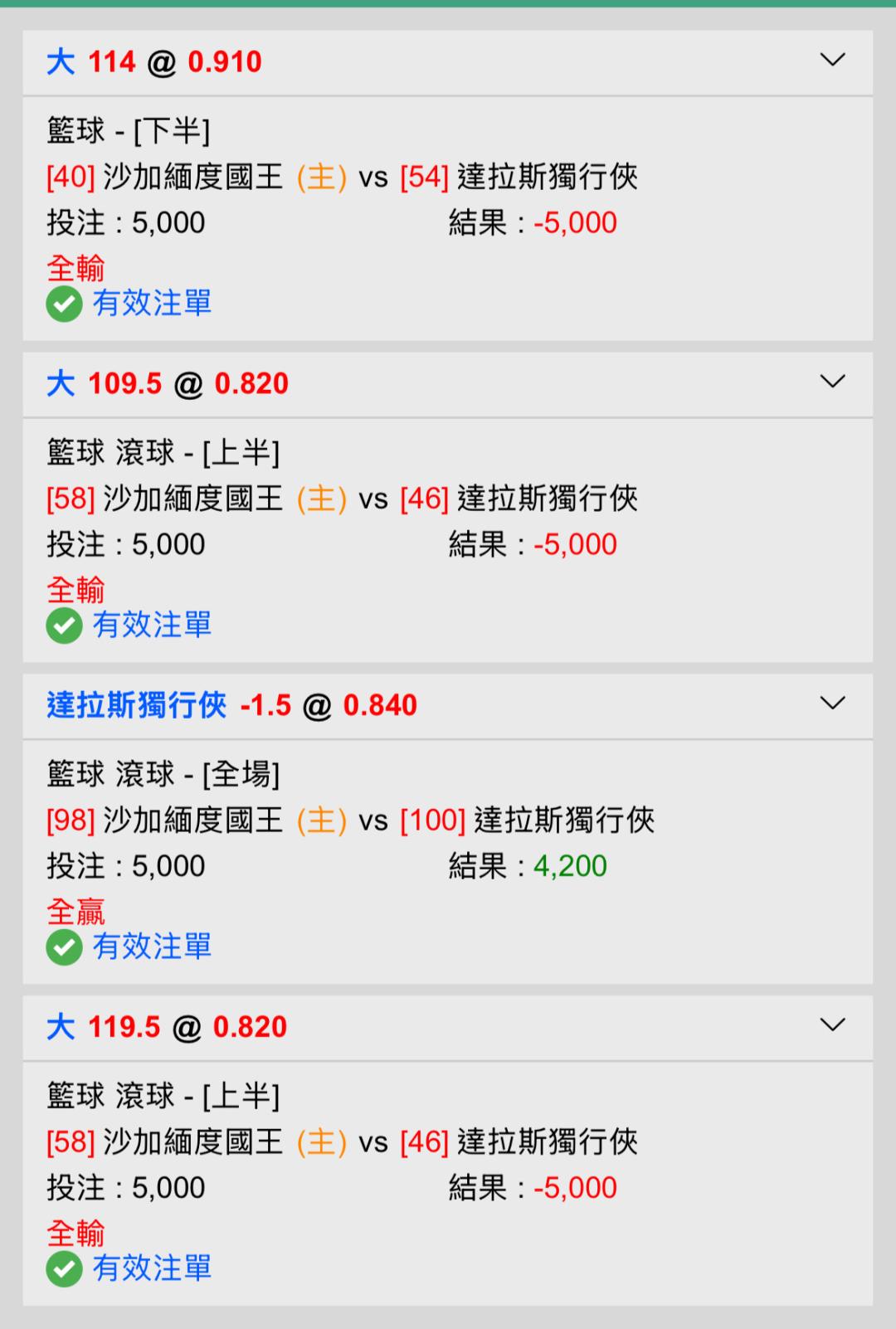Viewport: 896px width, 1329px height.
Task: Expand the 大 109.5 @ 0.820 bet details
Action: pos(831,382)
